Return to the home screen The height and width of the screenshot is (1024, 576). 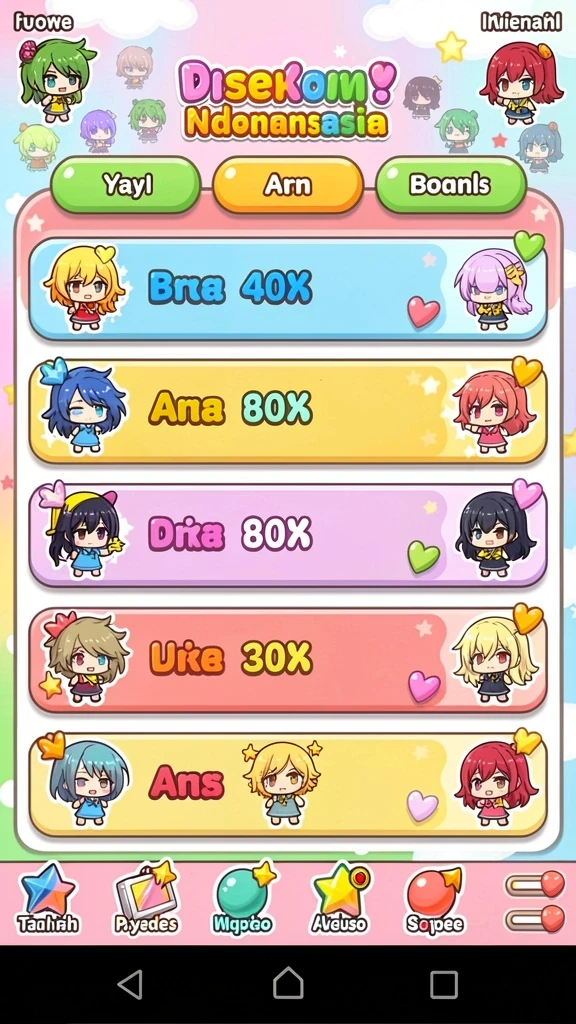point(288,984)
